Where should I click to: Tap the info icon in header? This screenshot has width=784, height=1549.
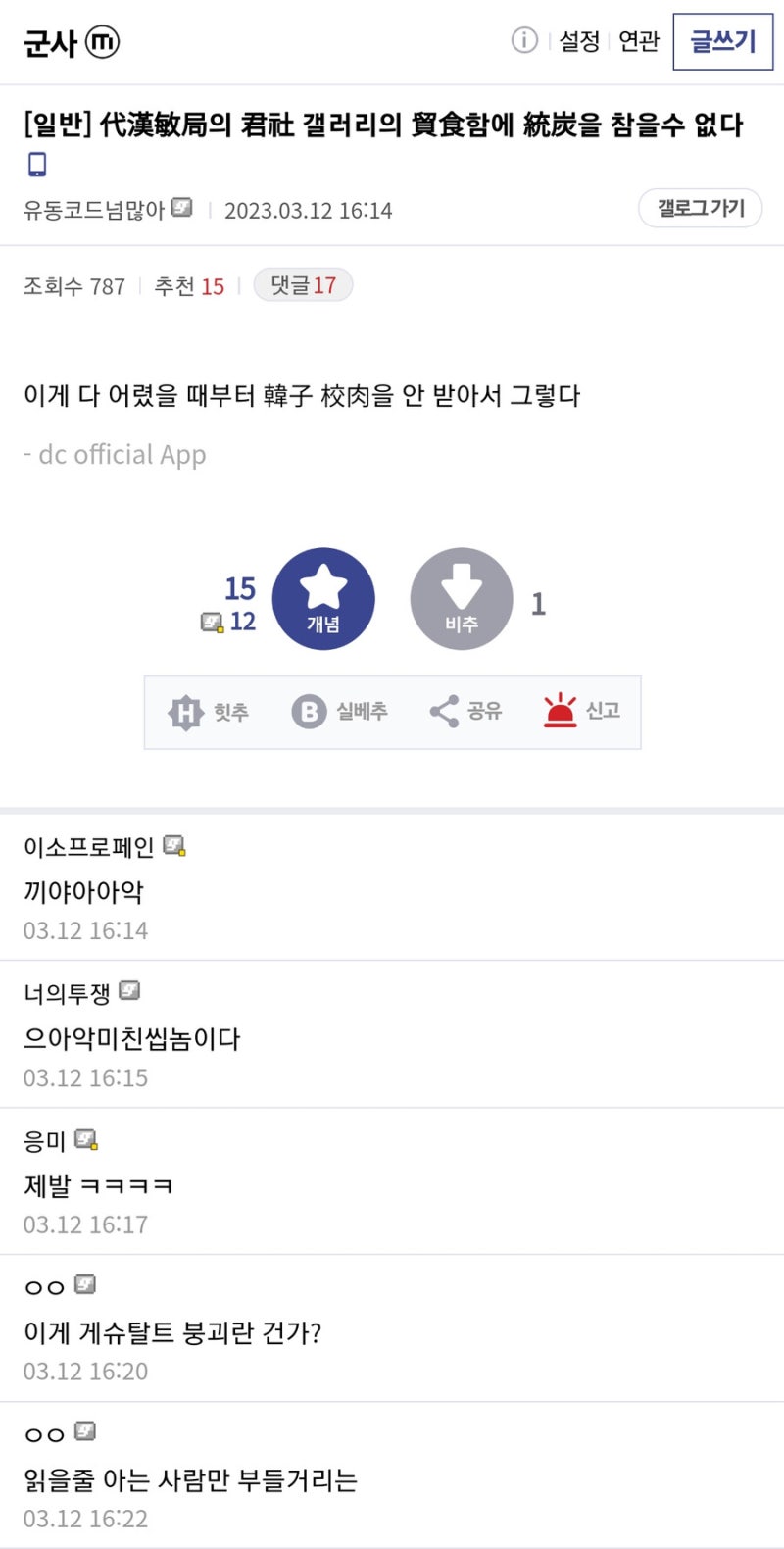coord(525,40)
